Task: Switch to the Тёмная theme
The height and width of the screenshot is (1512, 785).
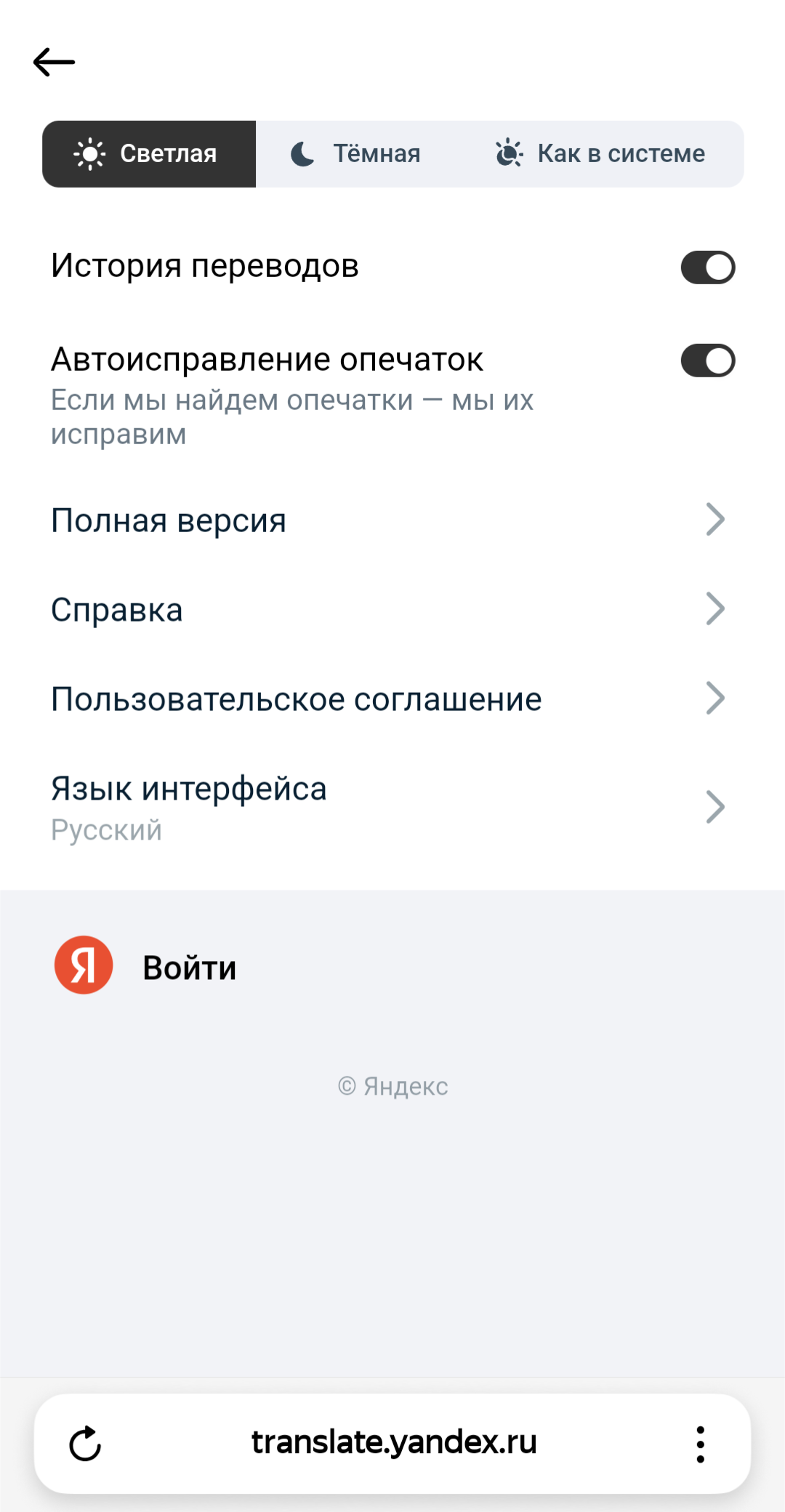Action: [x=356, y=154]
